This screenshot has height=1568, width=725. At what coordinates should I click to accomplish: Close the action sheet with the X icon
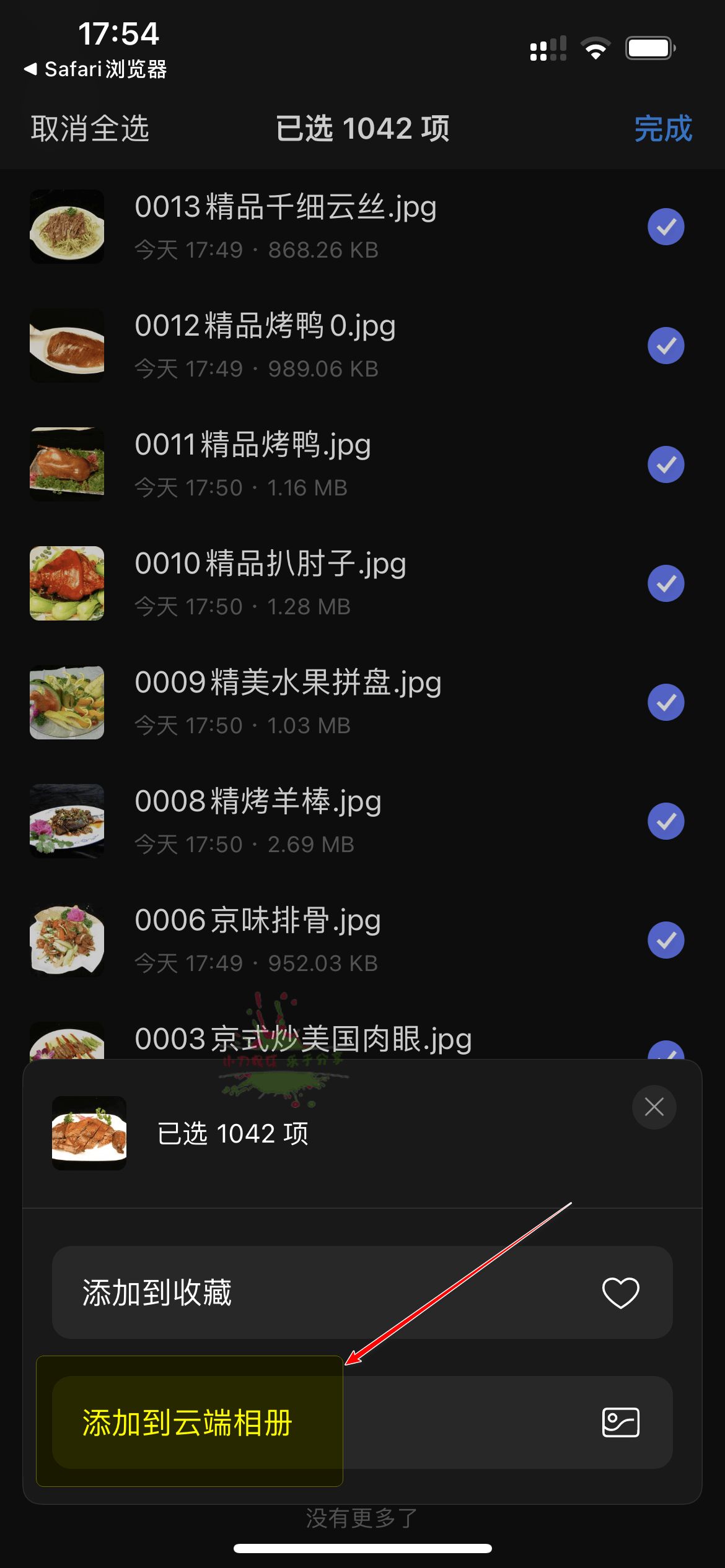coord(653,1107)
